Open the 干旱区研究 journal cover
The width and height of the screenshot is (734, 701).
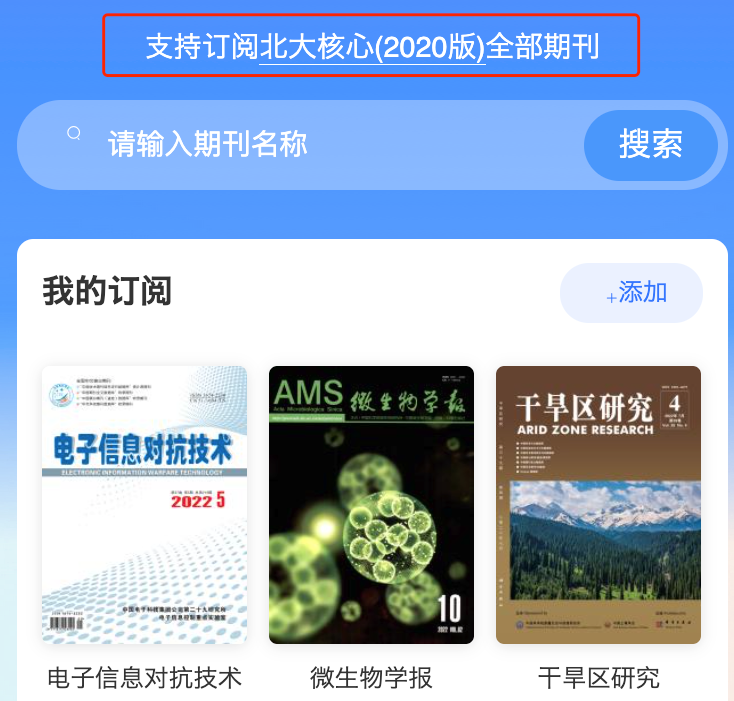click(598, 505)
